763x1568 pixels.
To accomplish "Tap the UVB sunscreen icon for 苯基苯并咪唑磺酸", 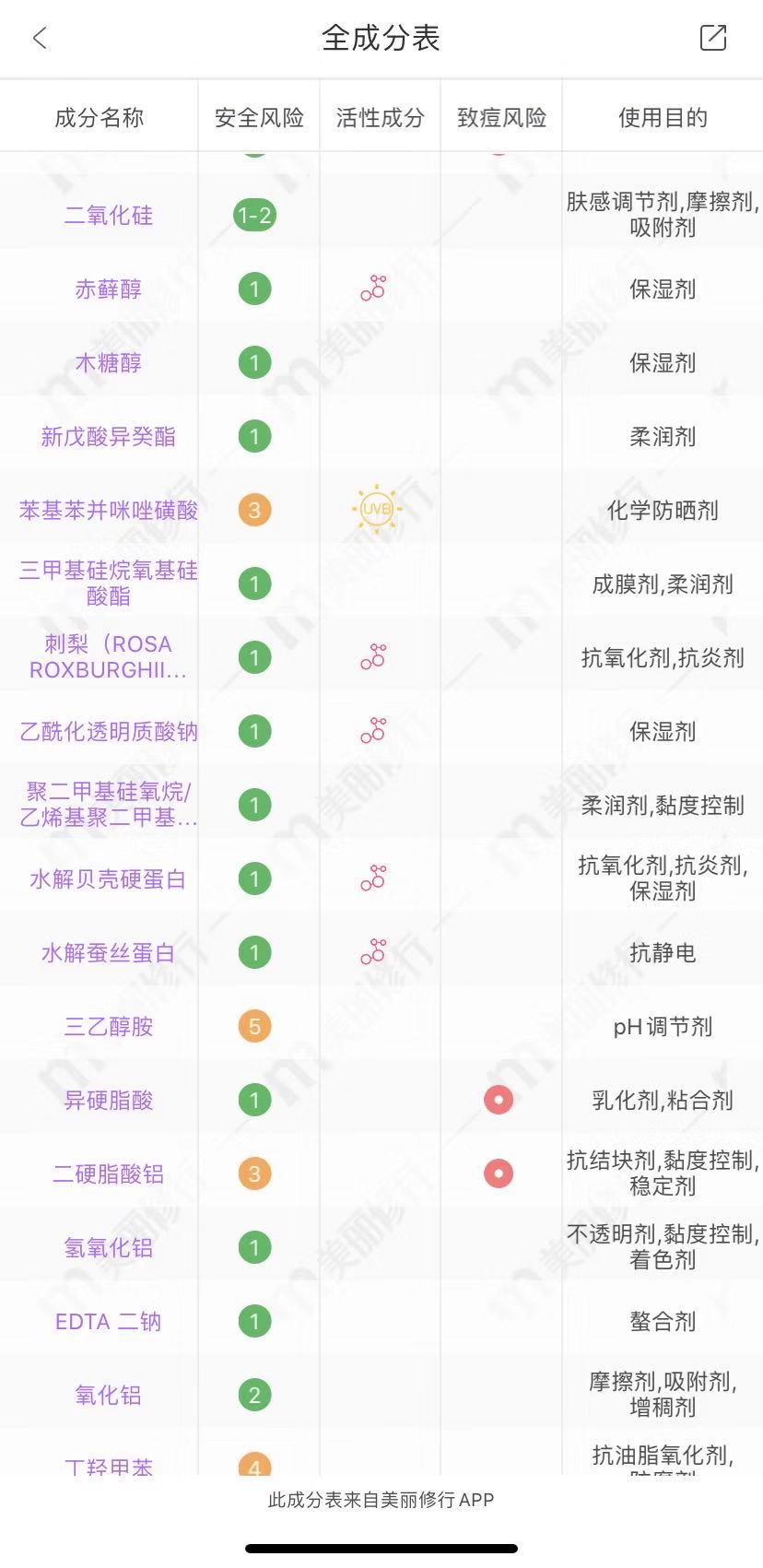I will tap(375, 507).
